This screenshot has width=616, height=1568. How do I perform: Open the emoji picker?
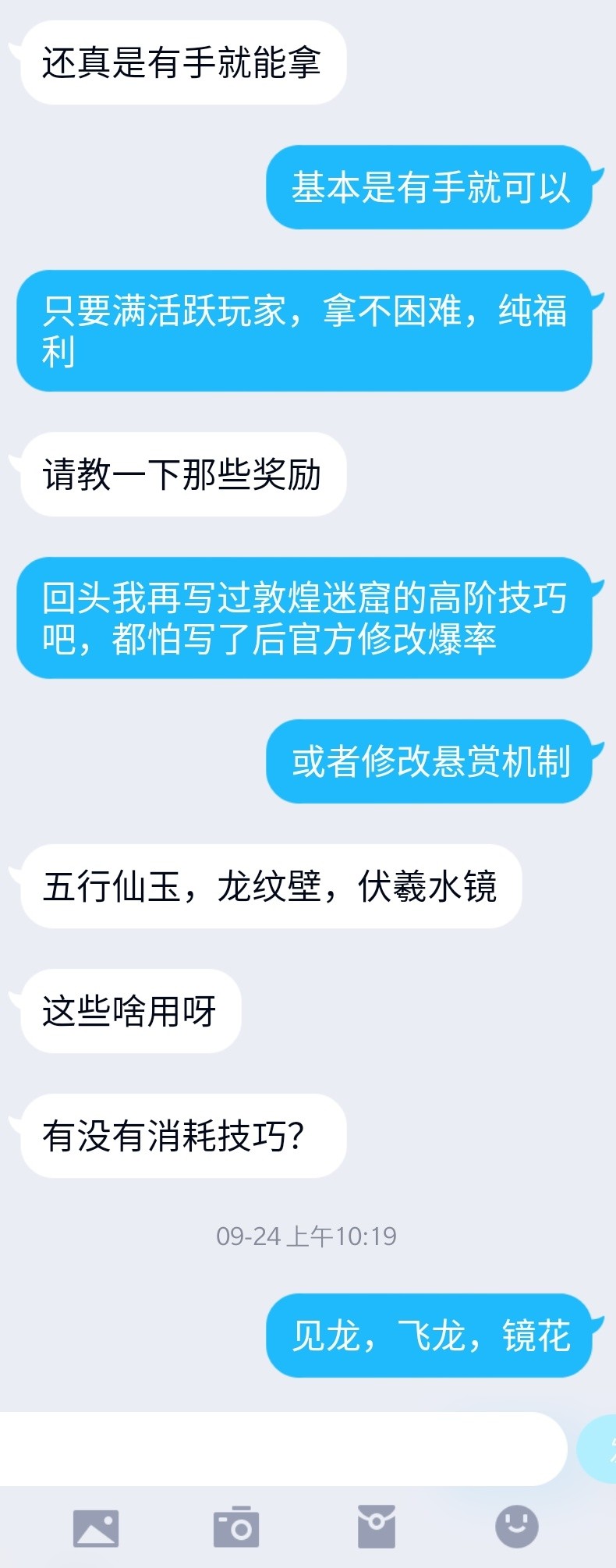point(517,1527)
